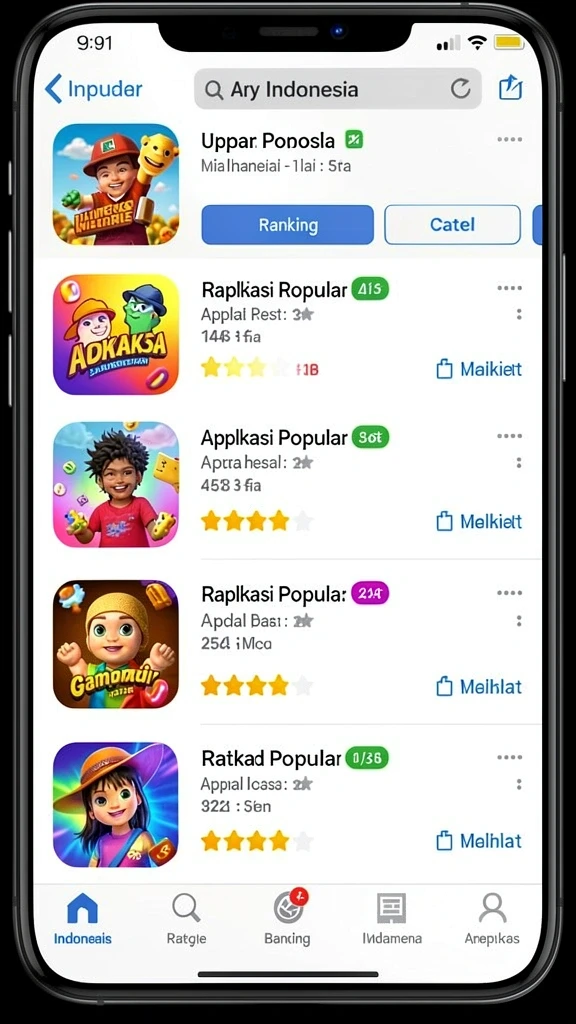
Task: Open the share icon in the top bar
Action: click(x=511, y=88)
